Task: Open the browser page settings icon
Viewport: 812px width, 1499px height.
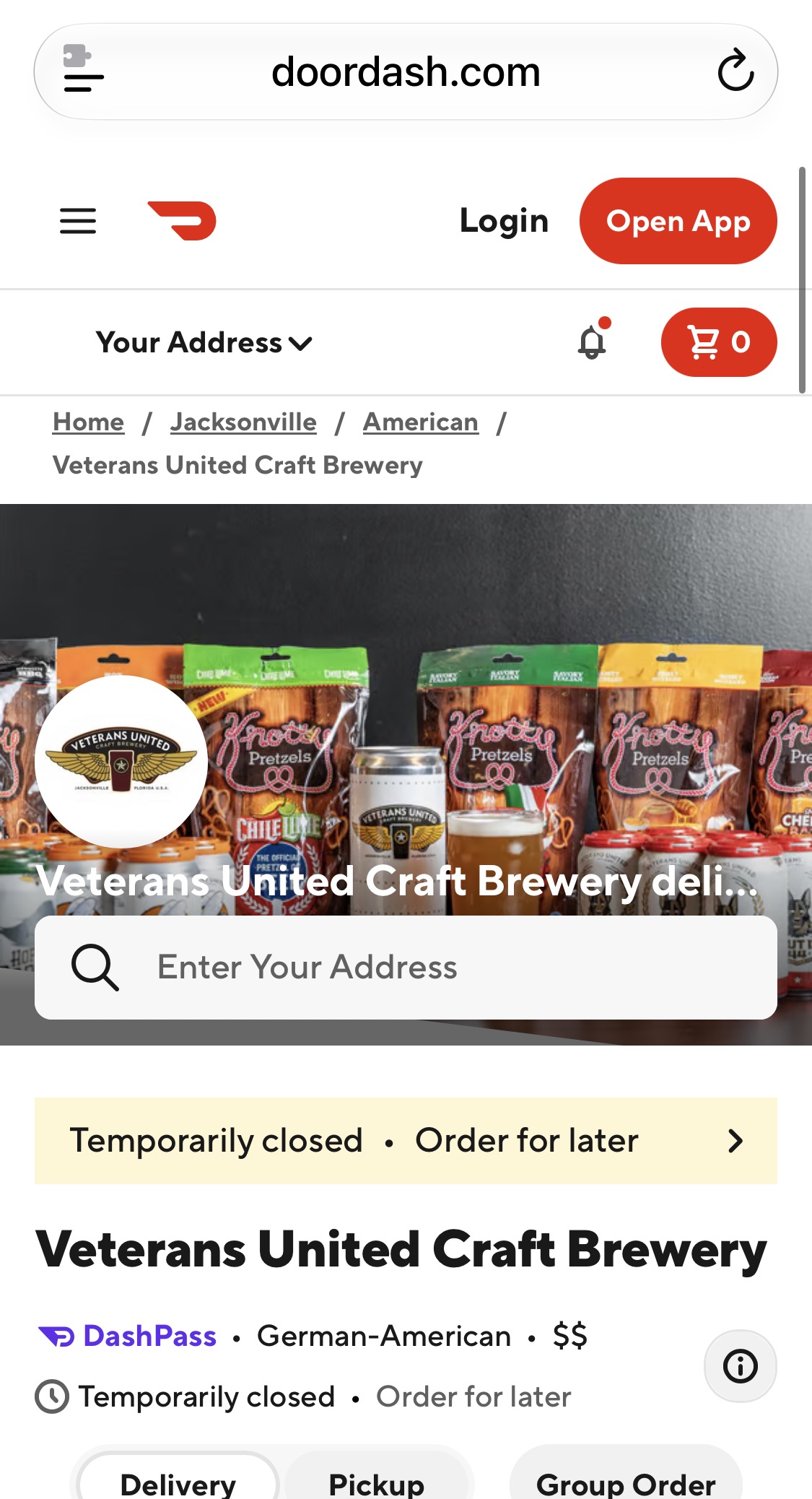Action: pos(83,69)
